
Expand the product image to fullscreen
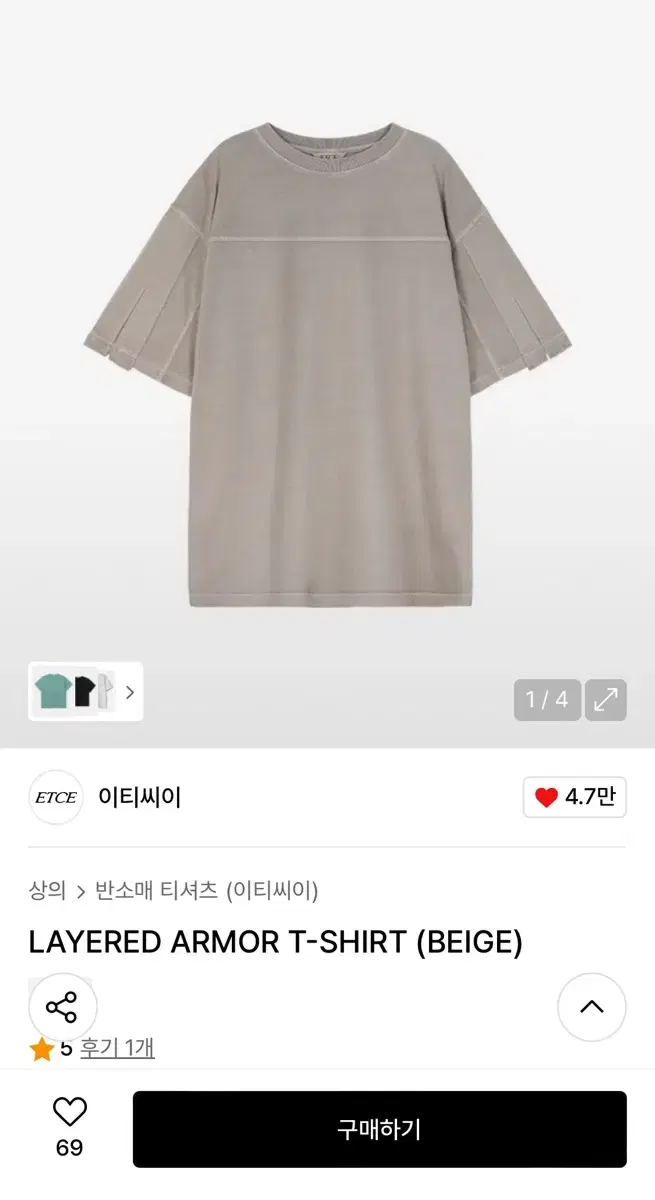coord(605,700)
